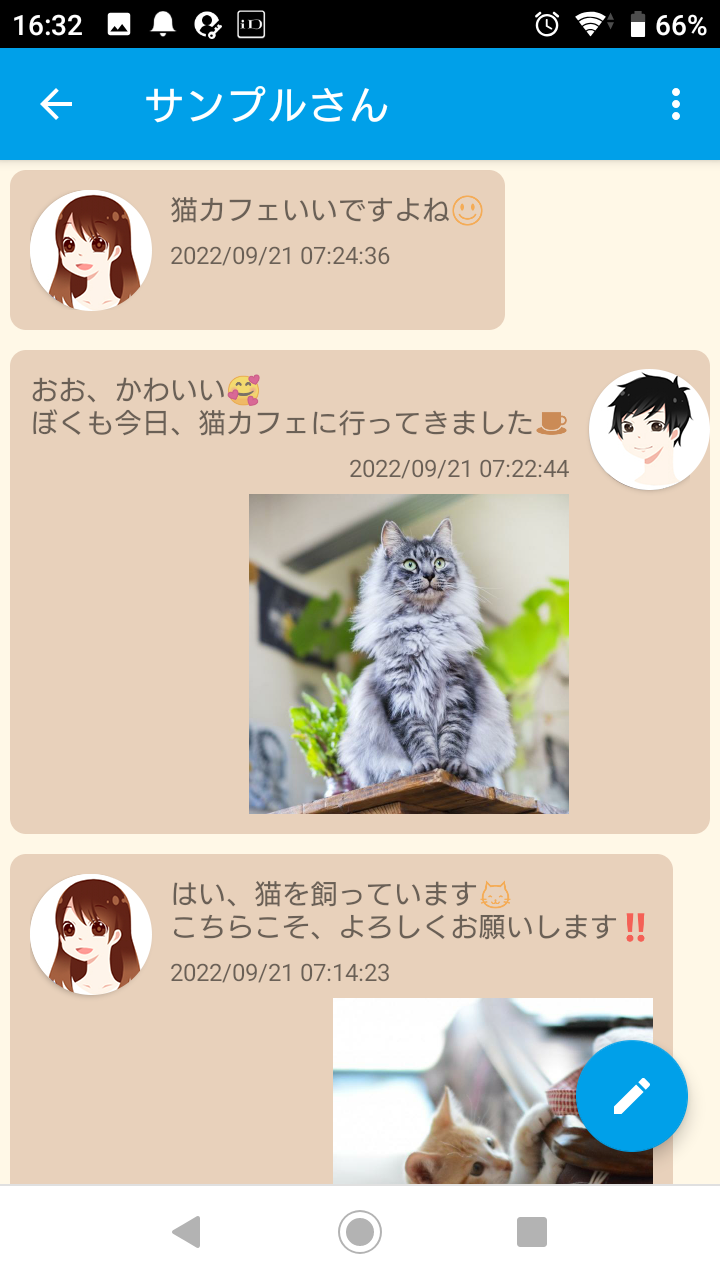
Task: Go back using the app bar arrow
Action: (56, 104)
